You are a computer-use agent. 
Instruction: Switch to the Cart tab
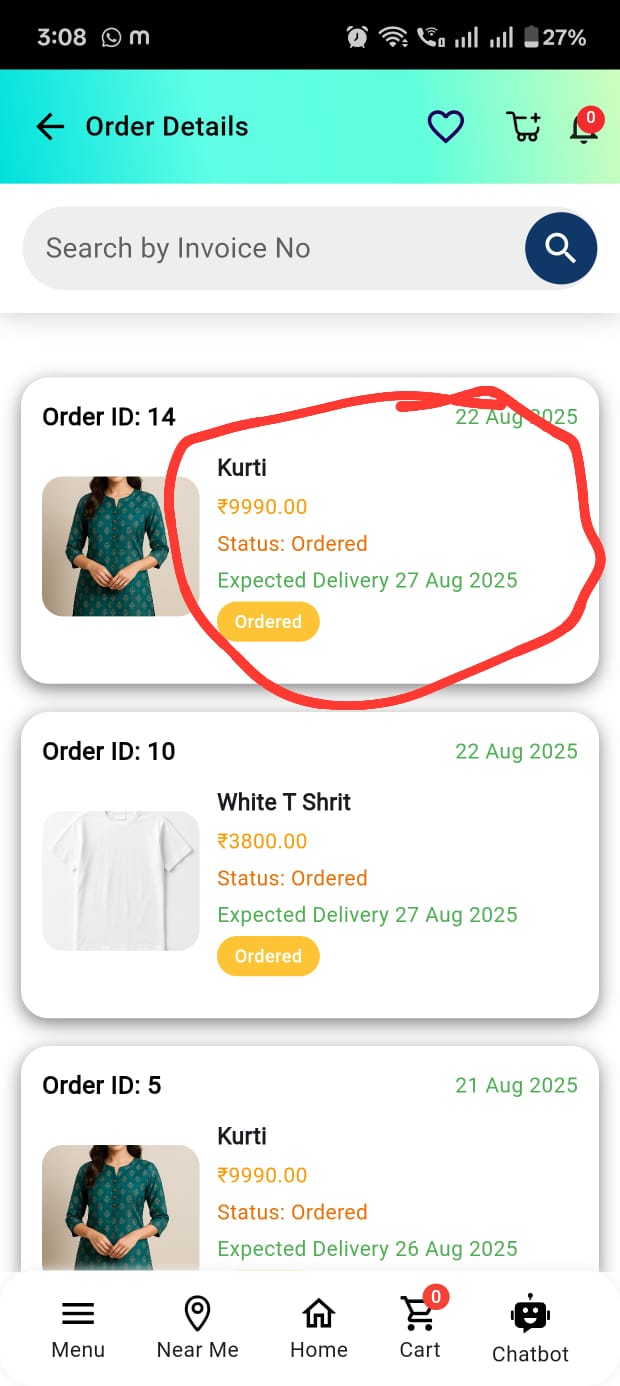(x=419, y=1329)
